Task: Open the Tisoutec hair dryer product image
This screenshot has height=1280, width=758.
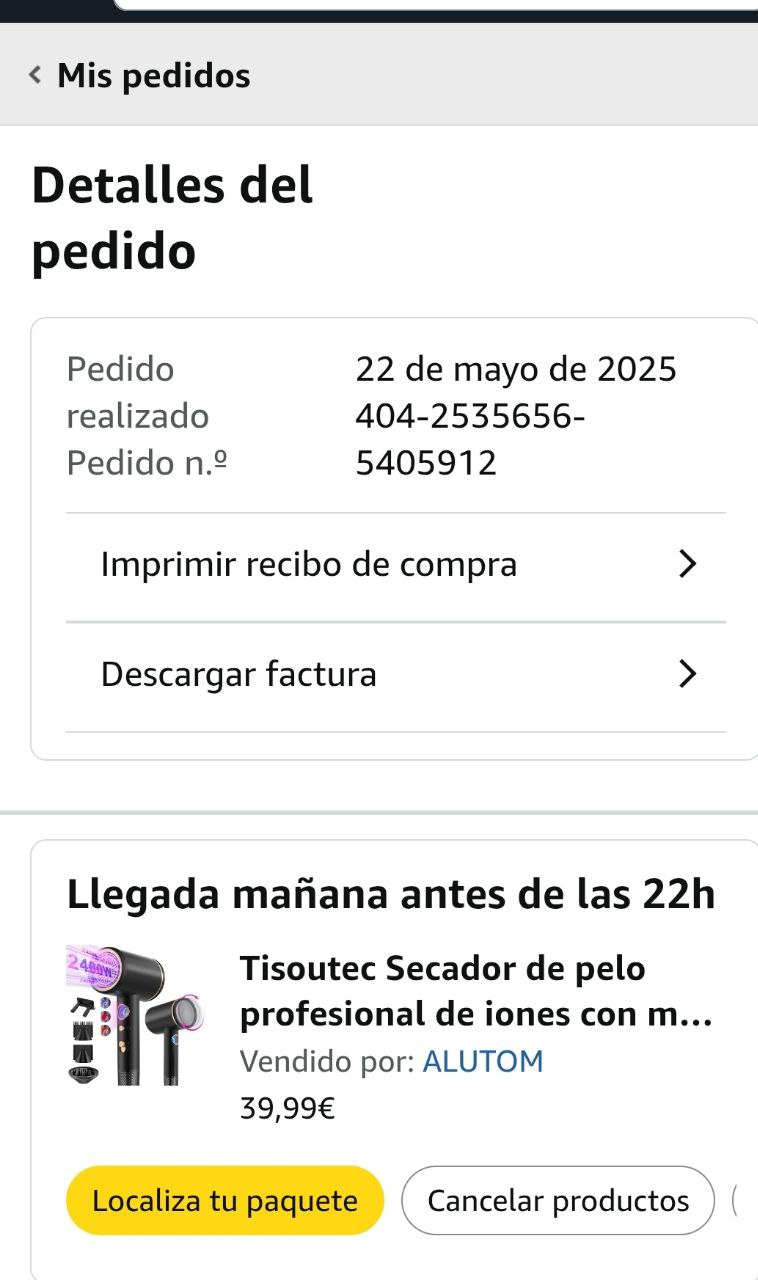Action: (134, 1015)
